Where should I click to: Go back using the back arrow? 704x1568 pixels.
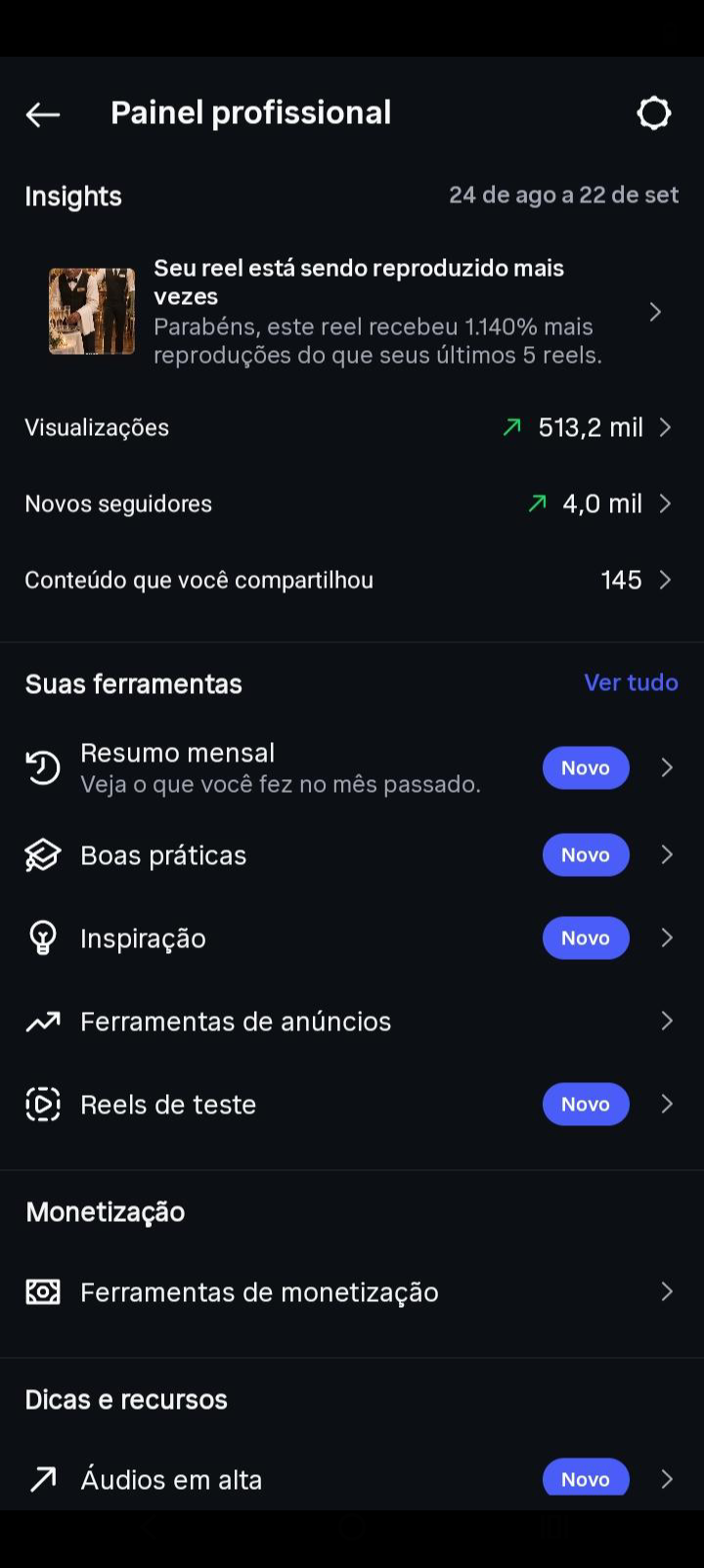tap(43, 114)
